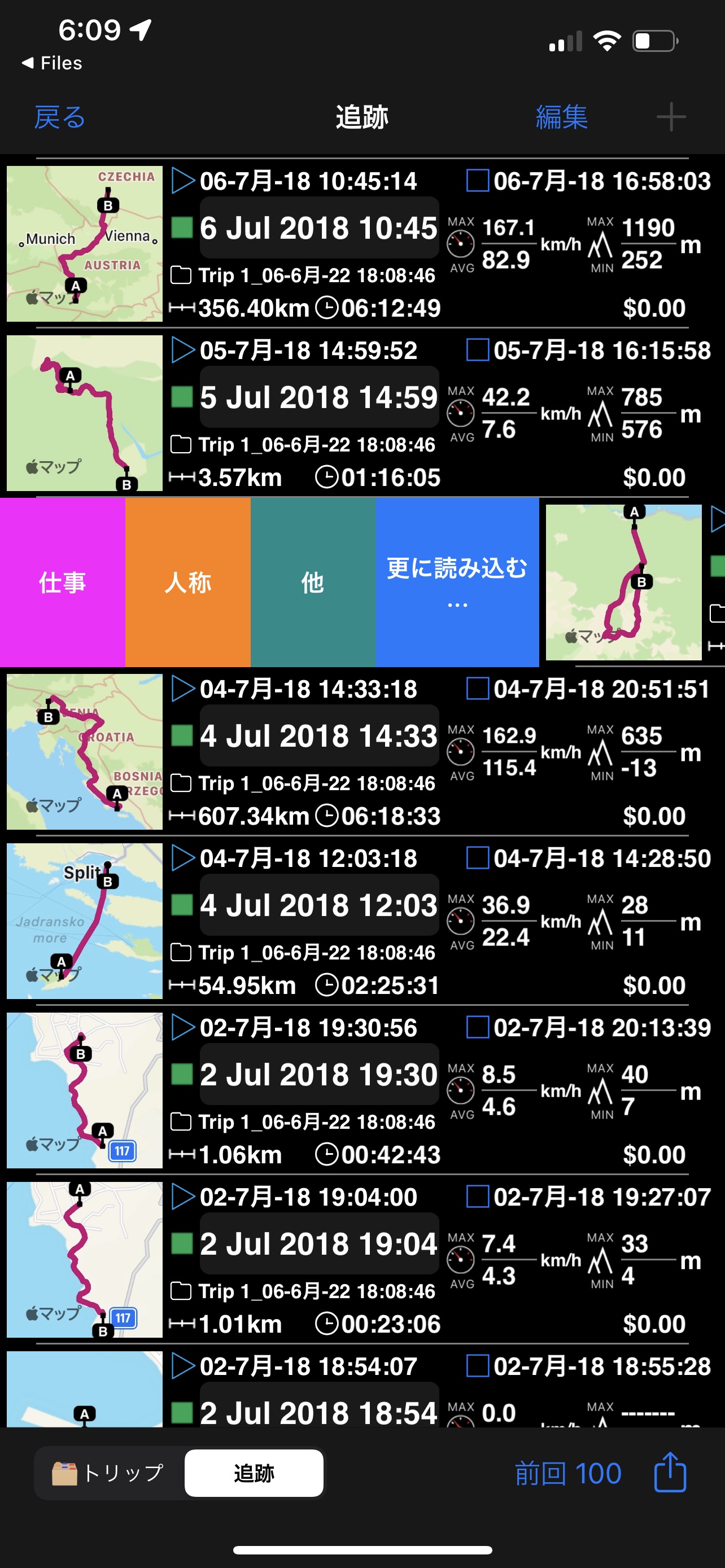The height and width of the screenshot is (1568, 725).
Task: Select the 追跡 segment
Action: [254, 1473]
